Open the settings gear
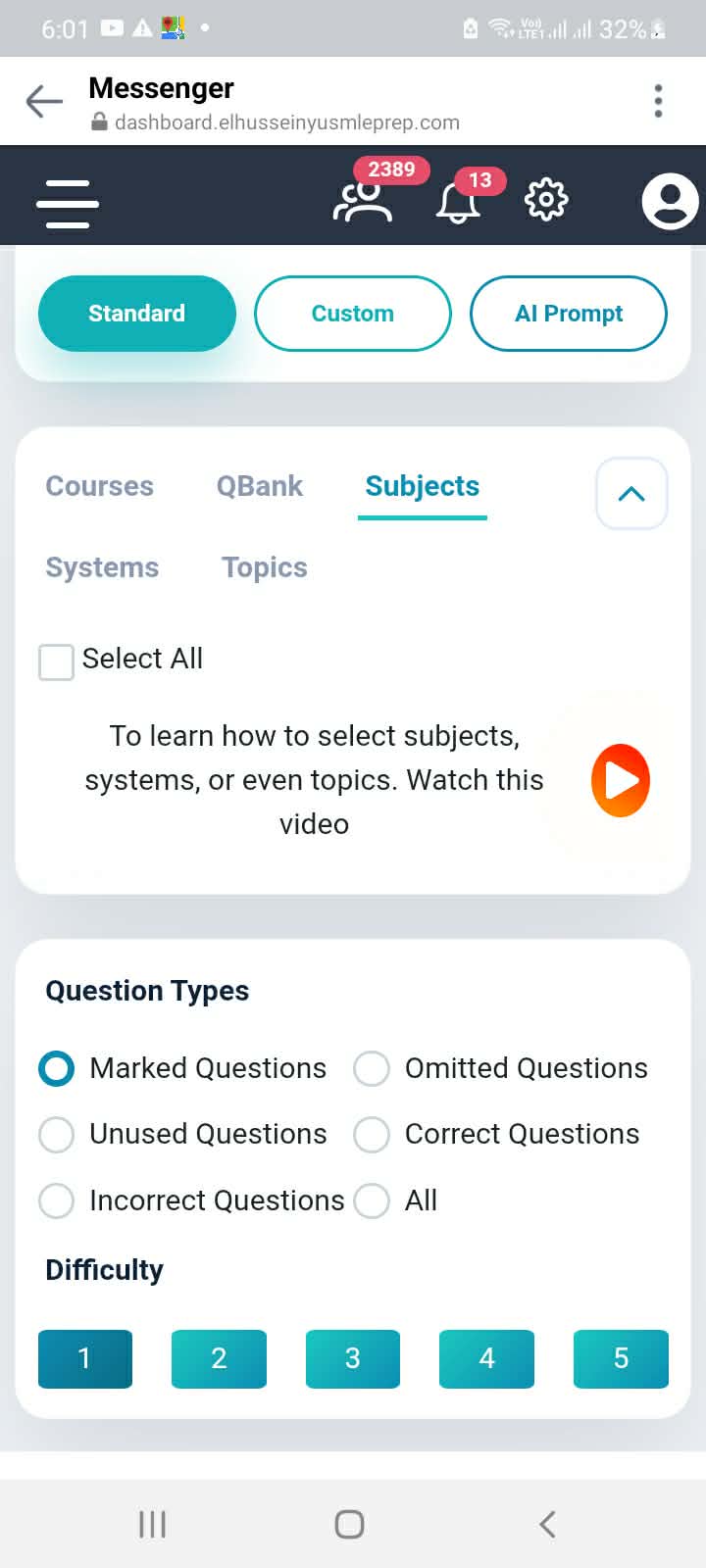The height and width of the screenshot is (1568, 706). tap(546, 200)
